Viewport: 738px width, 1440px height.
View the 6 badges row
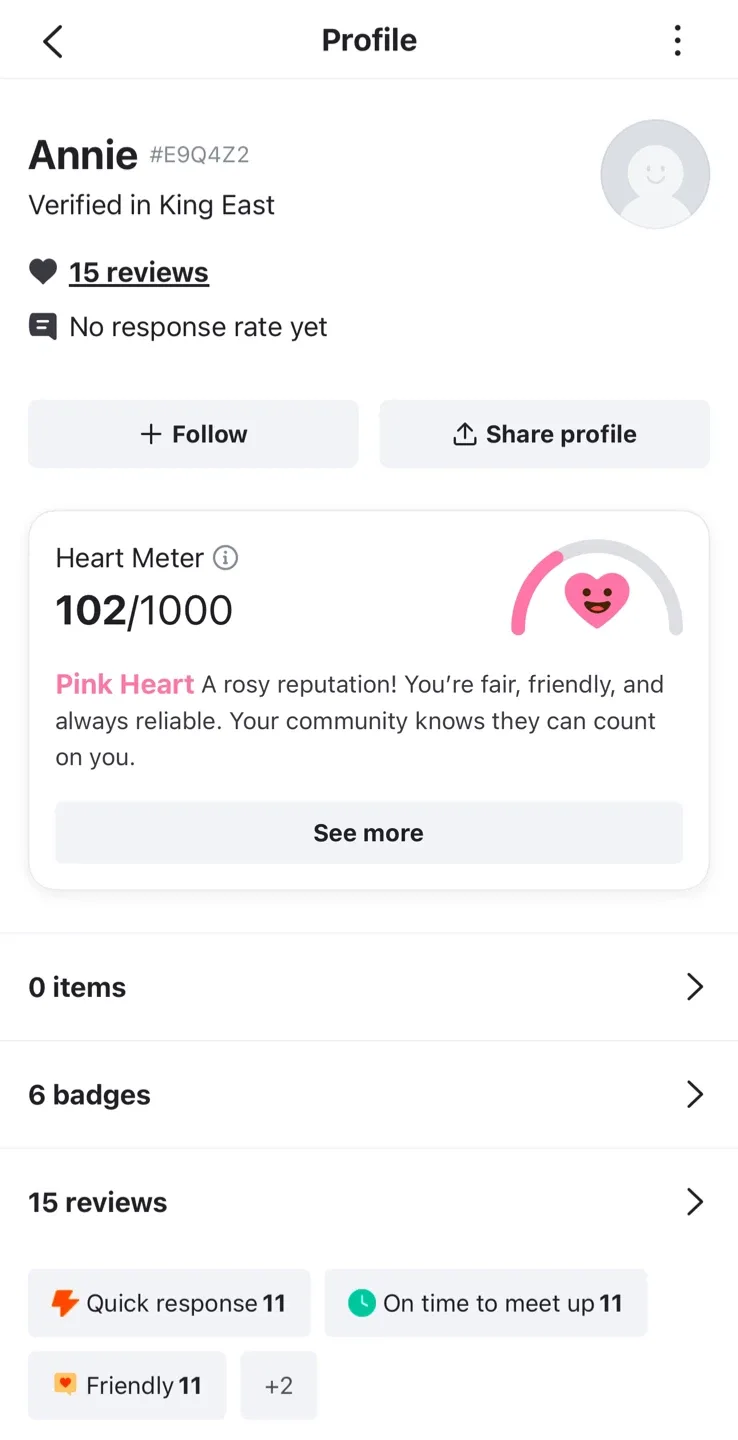(368, 1095)
